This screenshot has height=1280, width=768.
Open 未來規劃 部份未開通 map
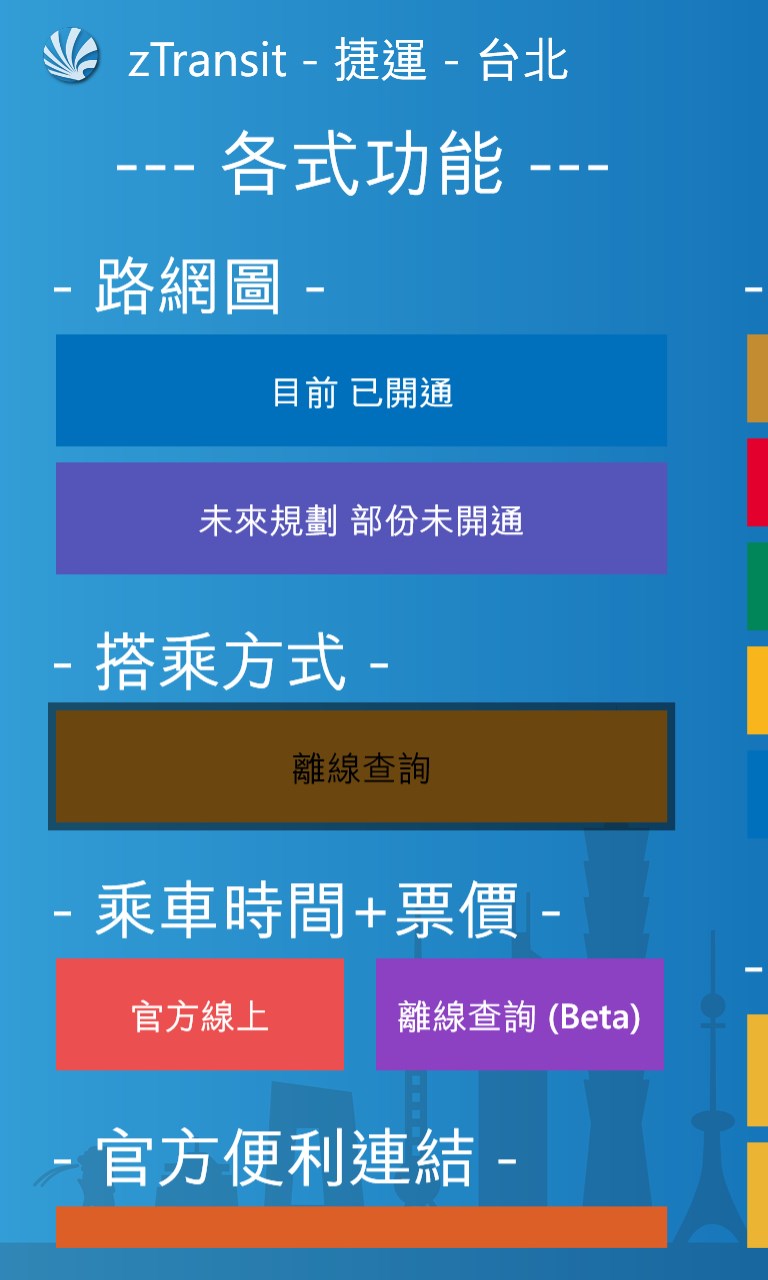[x=361, y=519]
